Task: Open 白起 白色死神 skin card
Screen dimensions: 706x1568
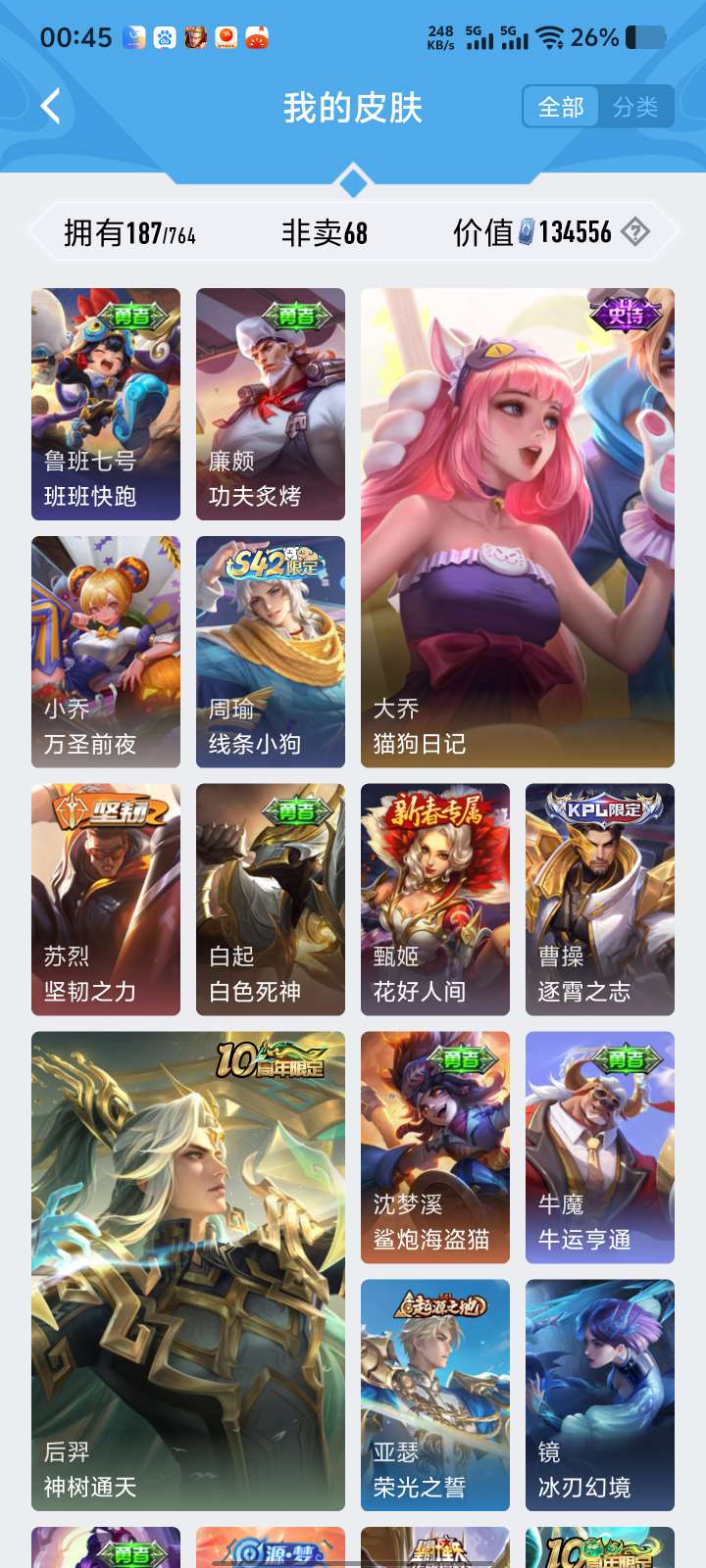Action: (x=271, y=899)
